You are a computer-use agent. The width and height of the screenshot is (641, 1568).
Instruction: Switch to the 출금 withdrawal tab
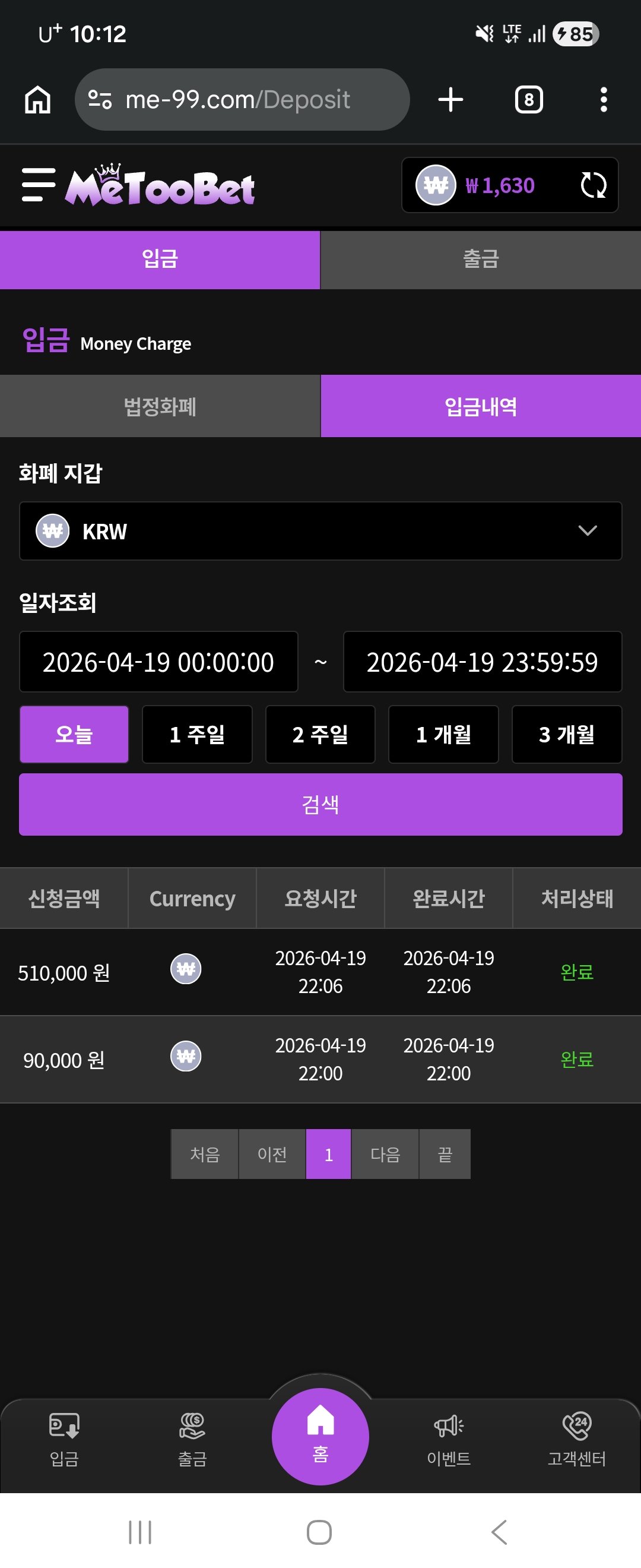click(480, 260)
